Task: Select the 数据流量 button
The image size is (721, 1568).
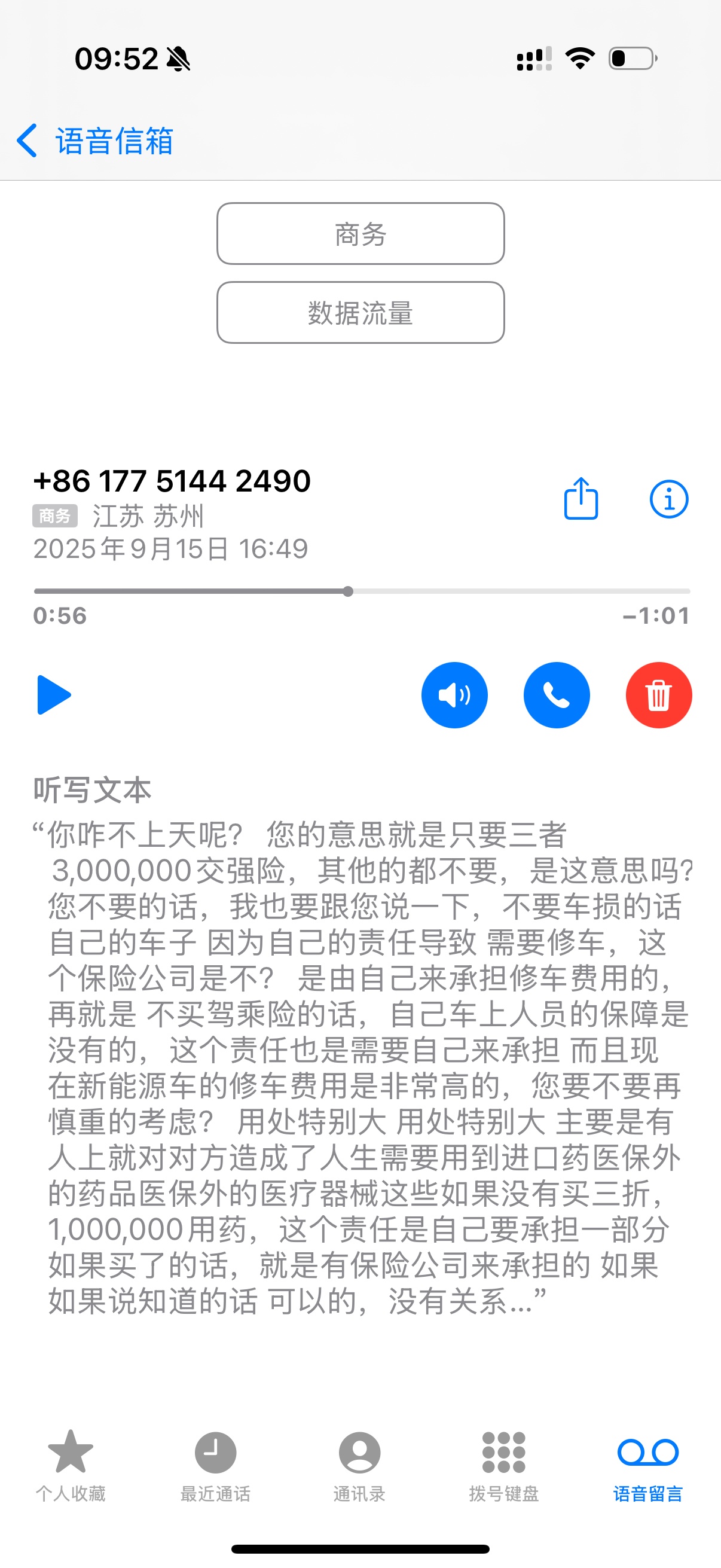Action: pos(360,313)
